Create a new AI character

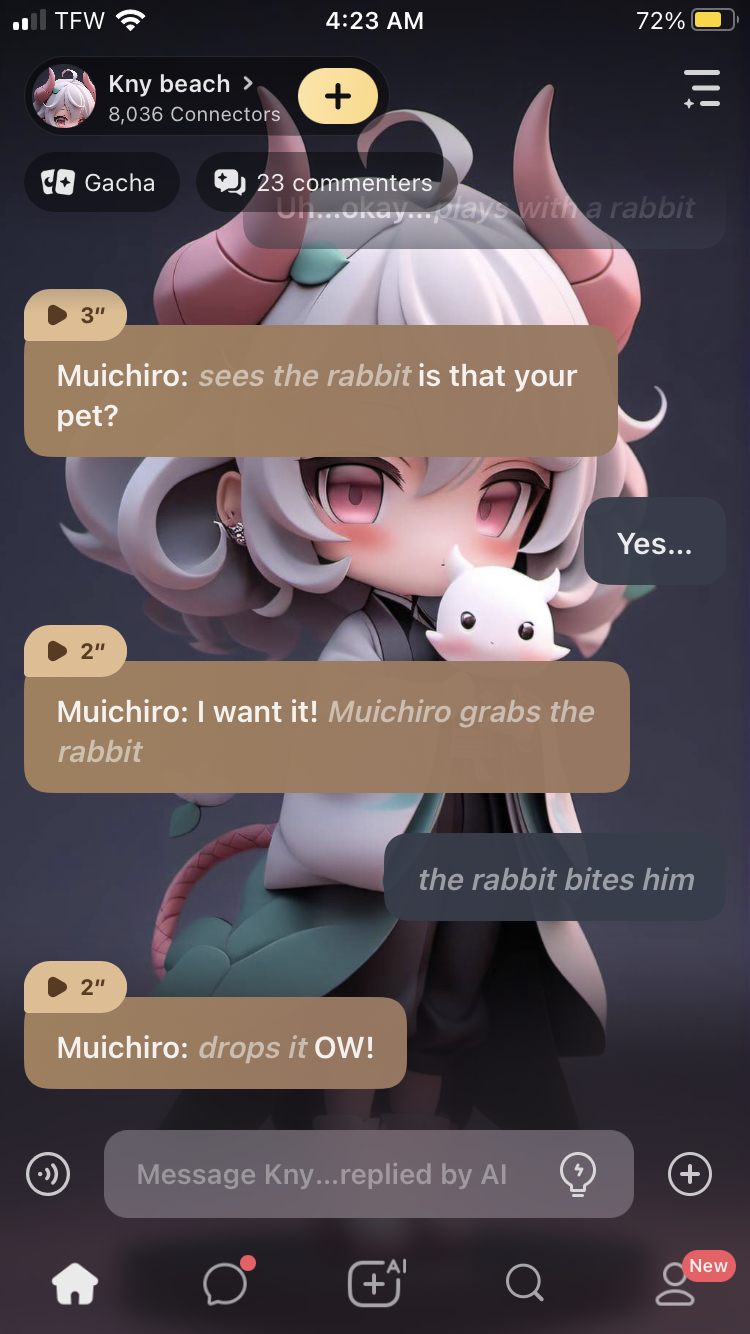375,1283
